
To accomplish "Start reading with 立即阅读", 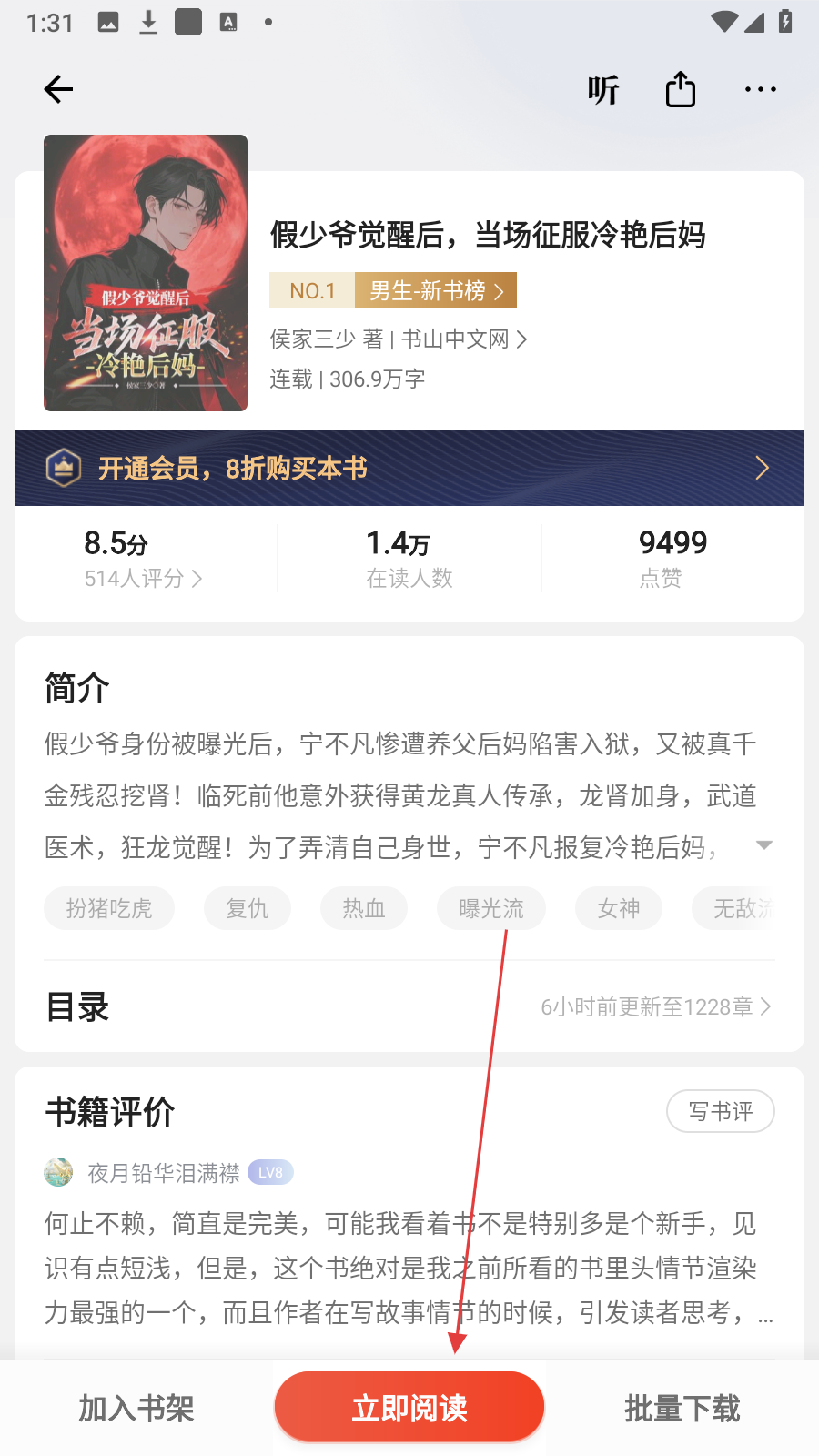I will (x=409, y=1408).
